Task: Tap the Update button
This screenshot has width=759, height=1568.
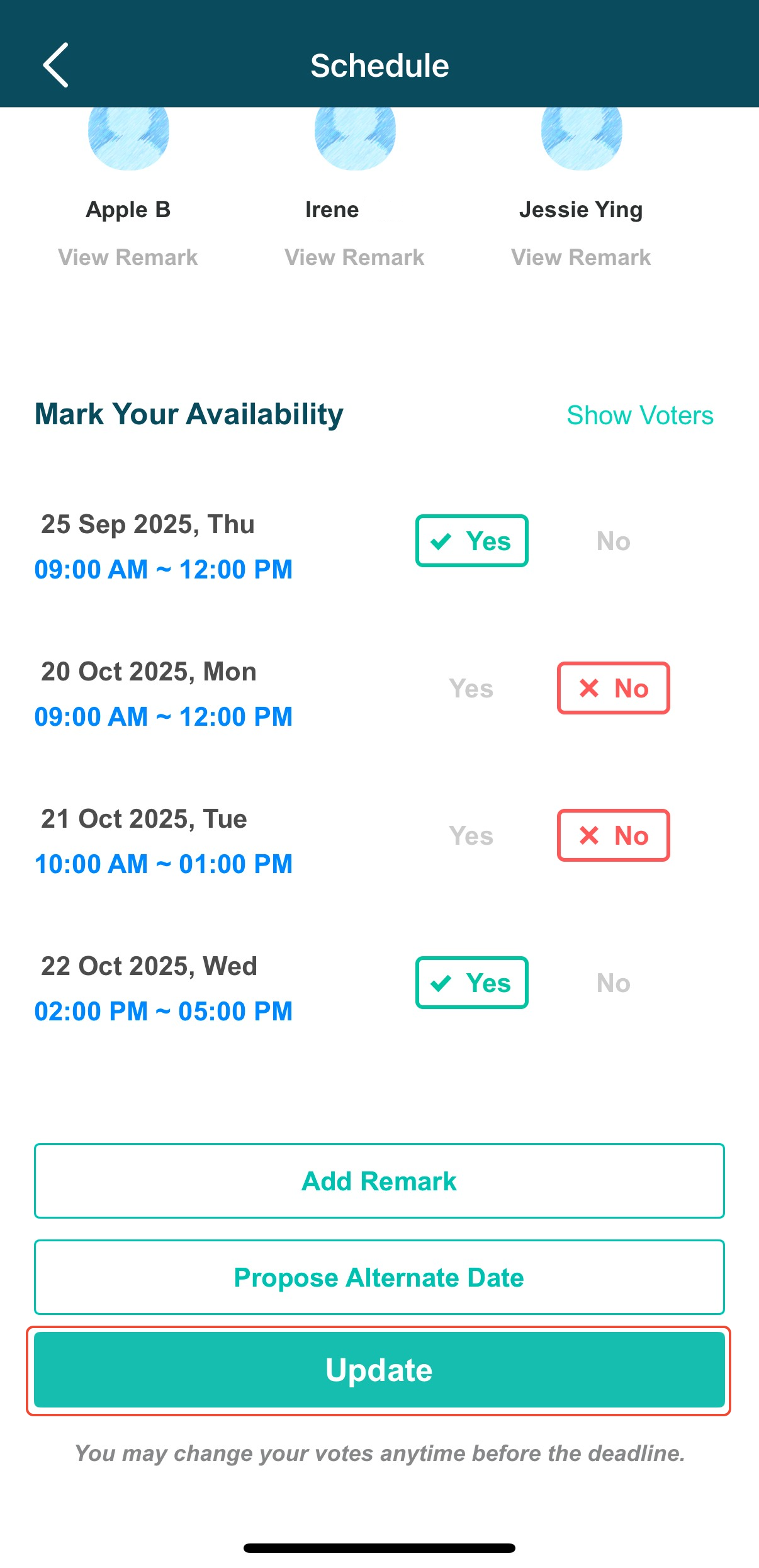Action: (379, 1370)
